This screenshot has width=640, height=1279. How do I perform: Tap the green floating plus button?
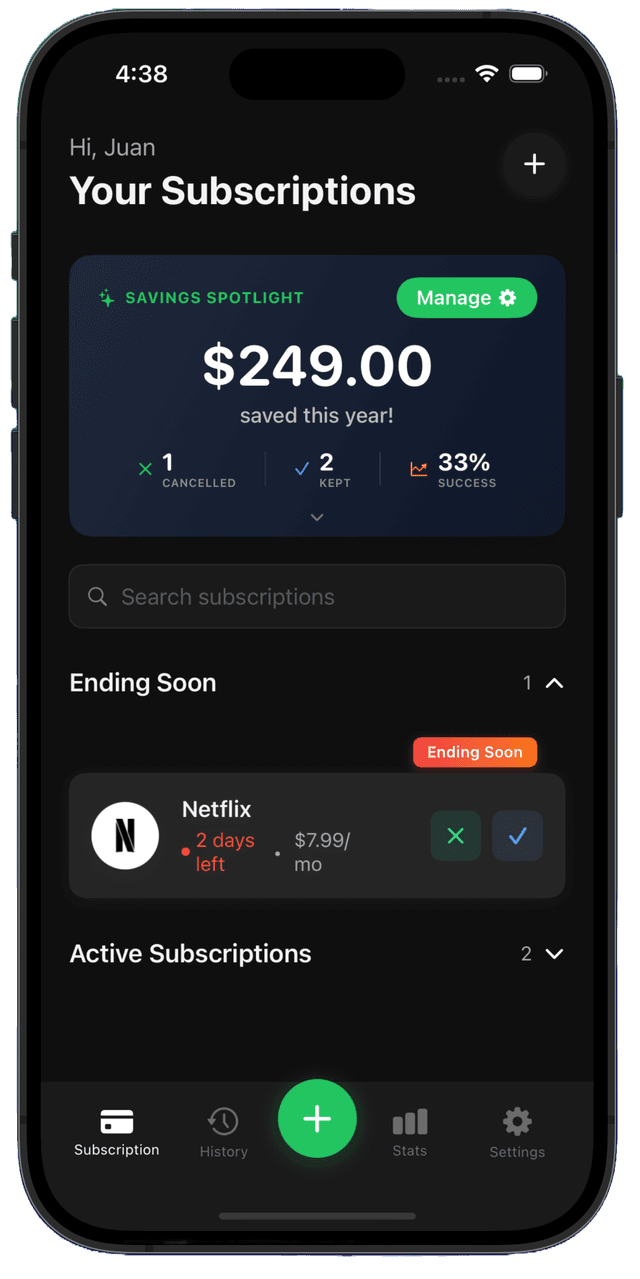317,1119
